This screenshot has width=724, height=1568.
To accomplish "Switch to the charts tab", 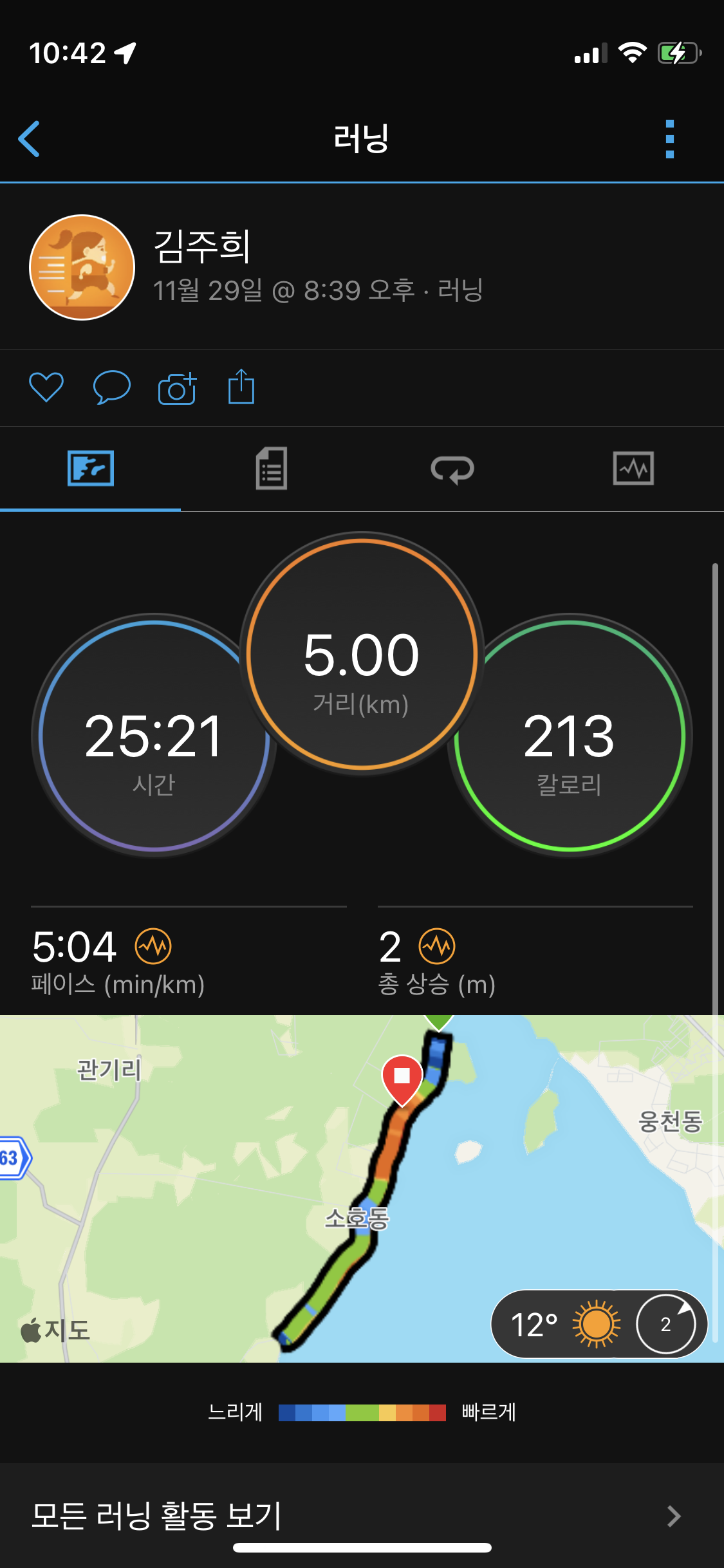I will coord(633,469).
